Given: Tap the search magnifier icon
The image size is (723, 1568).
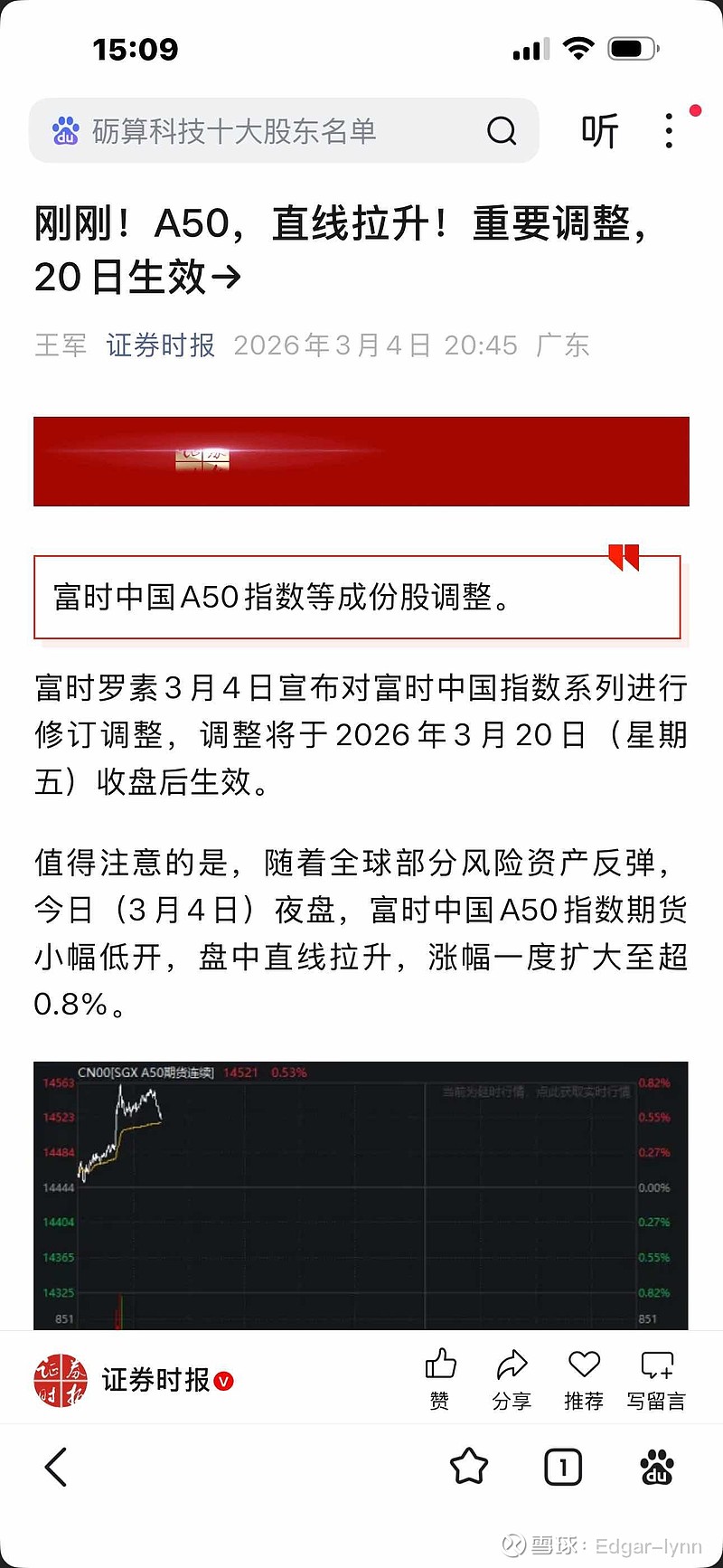Looking at the screenshot, I should tap(502, 131).
